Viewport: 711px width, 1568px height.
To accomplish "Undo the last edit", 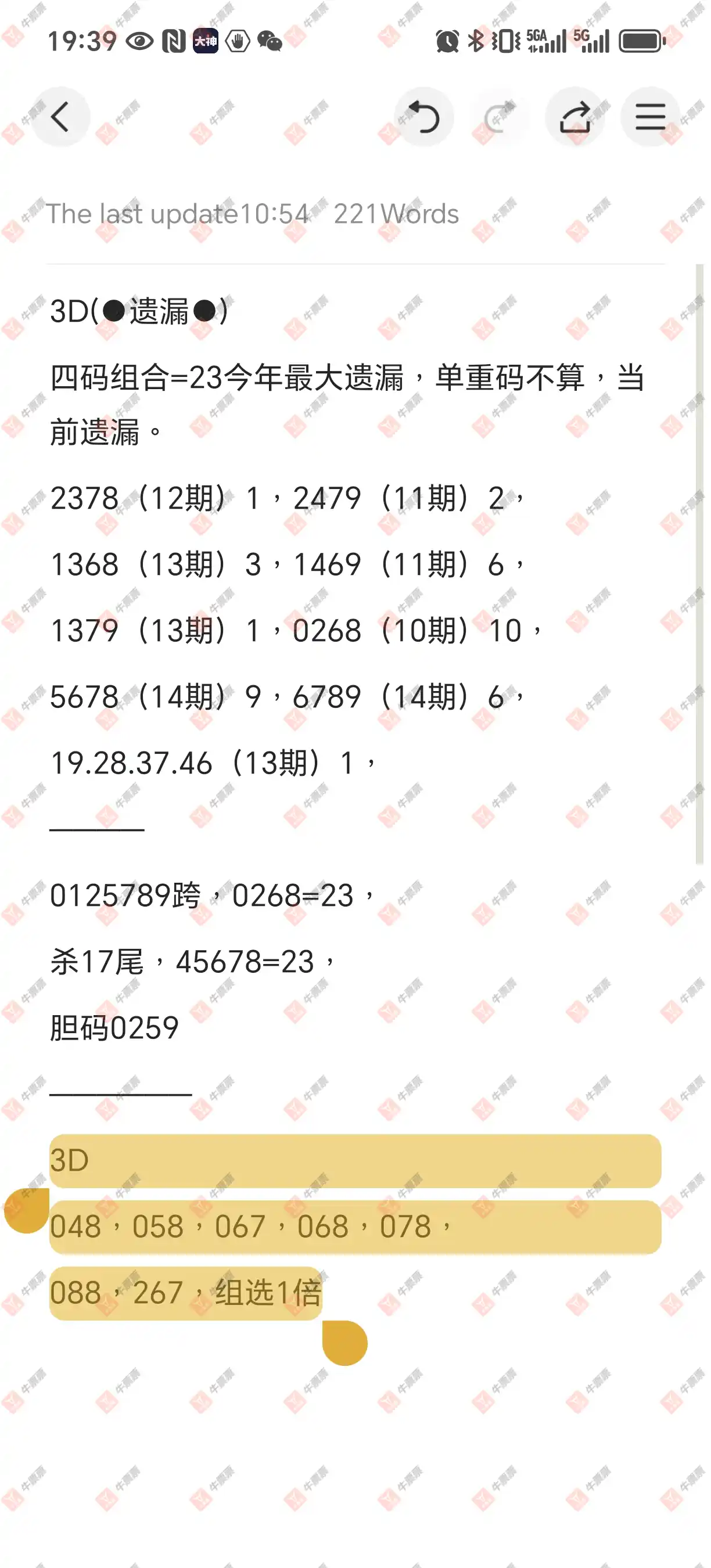I will pos(423,117).
